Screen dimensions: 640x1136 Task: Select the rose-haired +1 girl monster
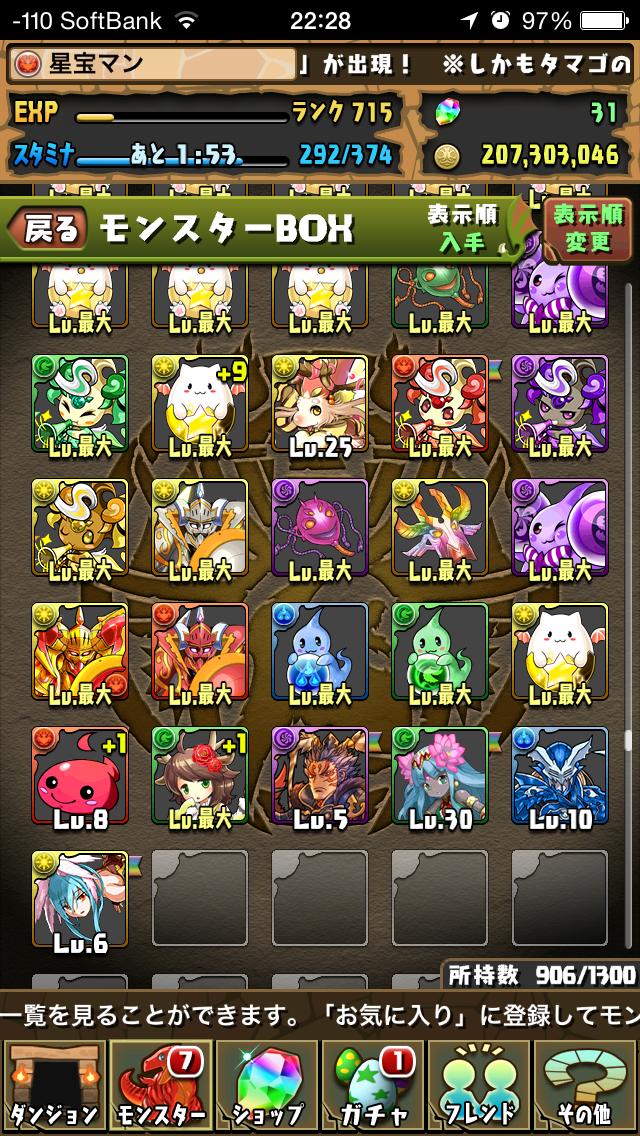(x=200, y=775)
